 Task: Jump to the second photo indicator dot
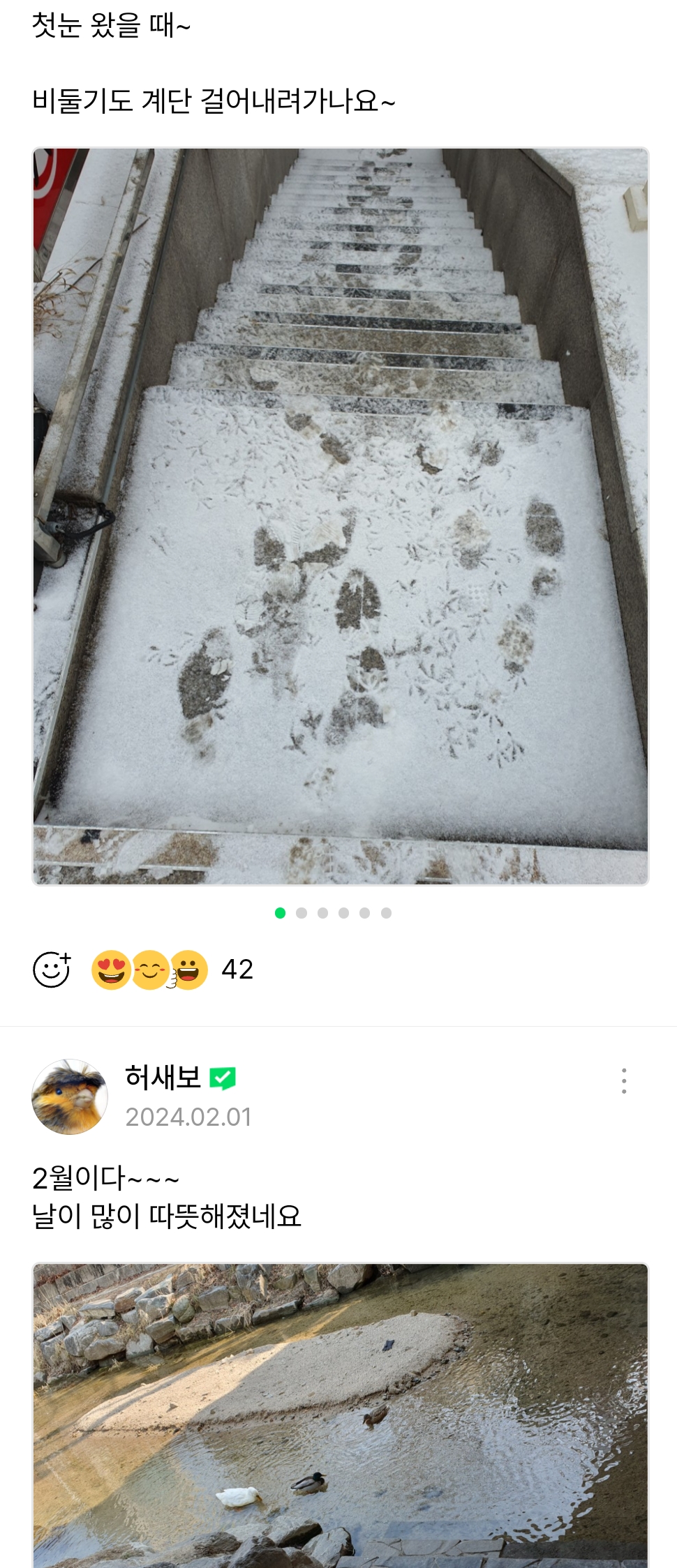302,913
